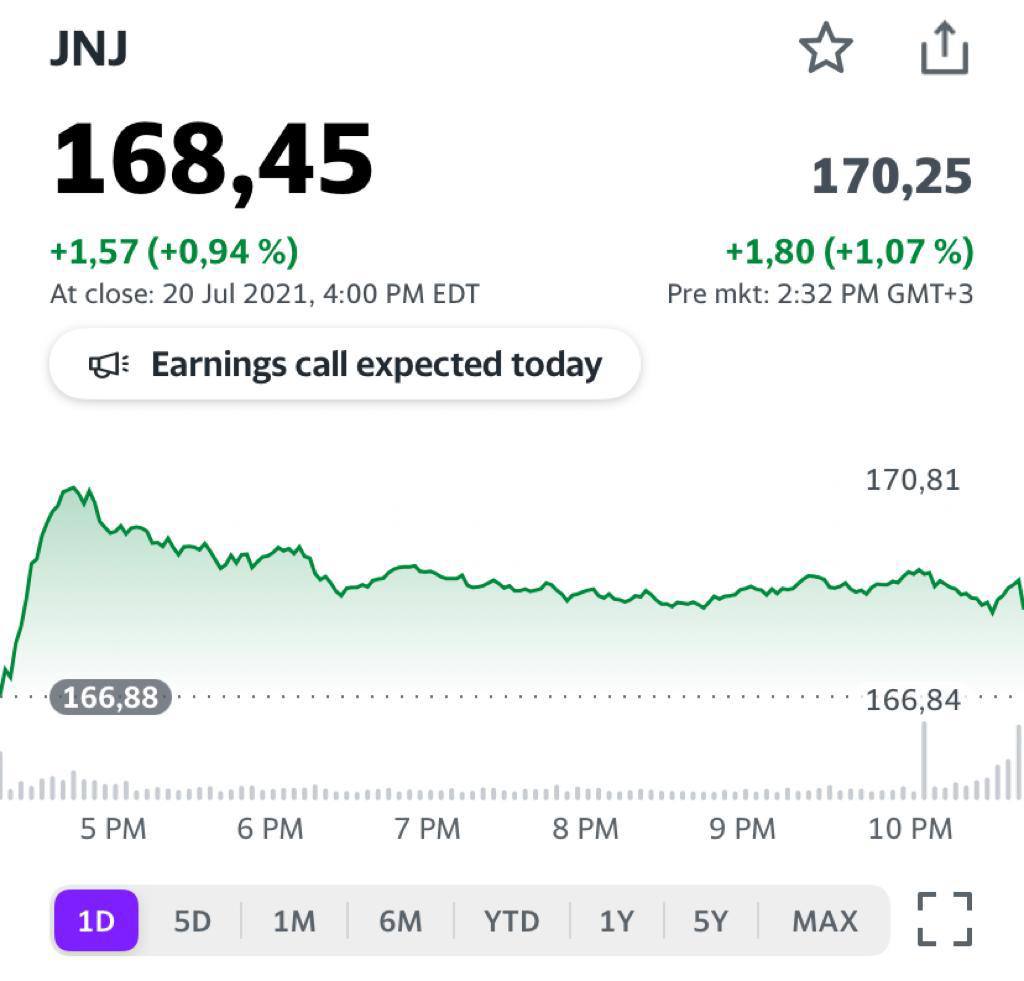Open the earnings call expected today chip
The image size is (1024, 981).
coord(345,365)
